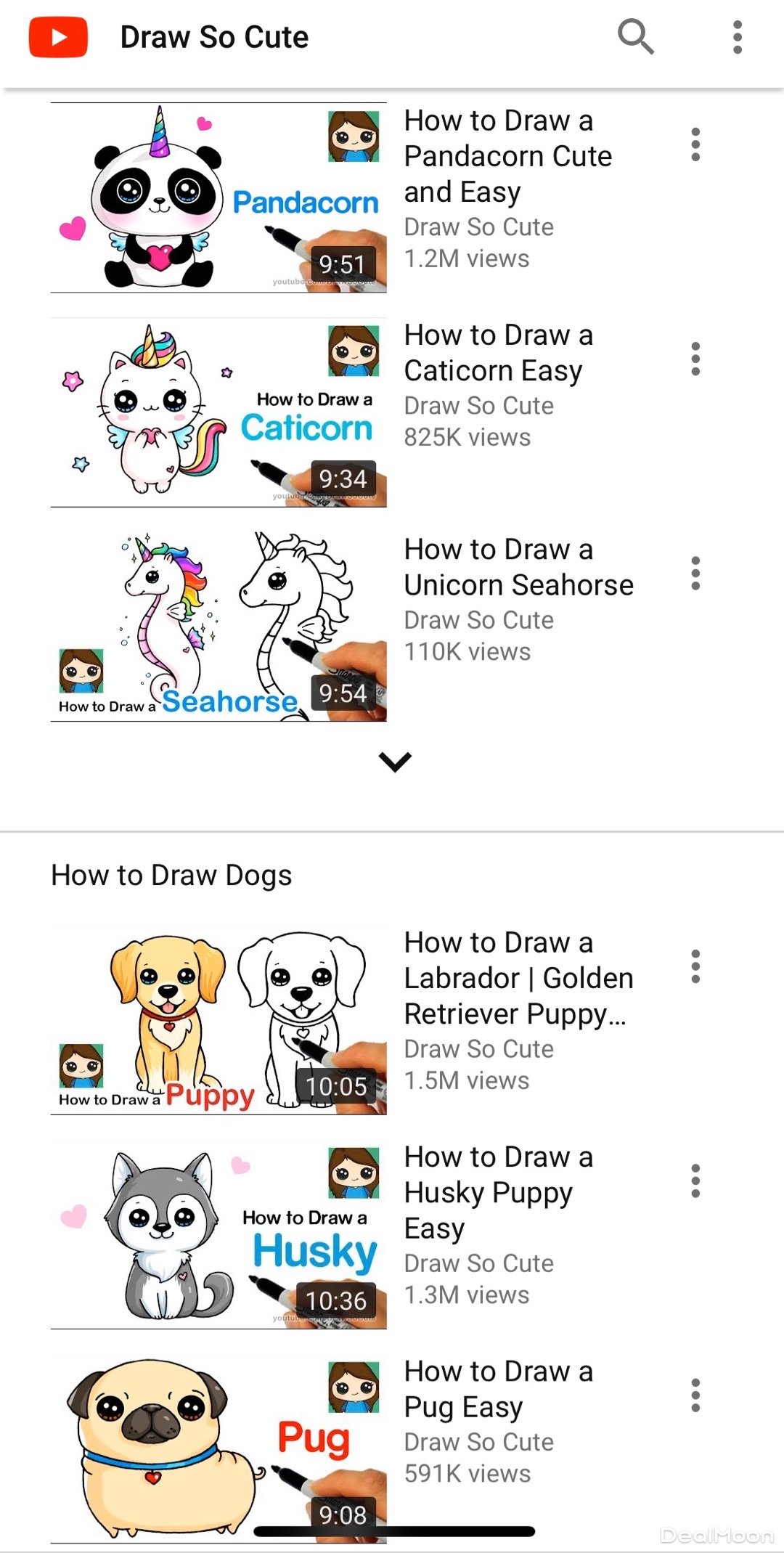Open options for the Pug video
Viewport: 784px width, 1553px height.
pyautogui.click(x=695, y=1395)
